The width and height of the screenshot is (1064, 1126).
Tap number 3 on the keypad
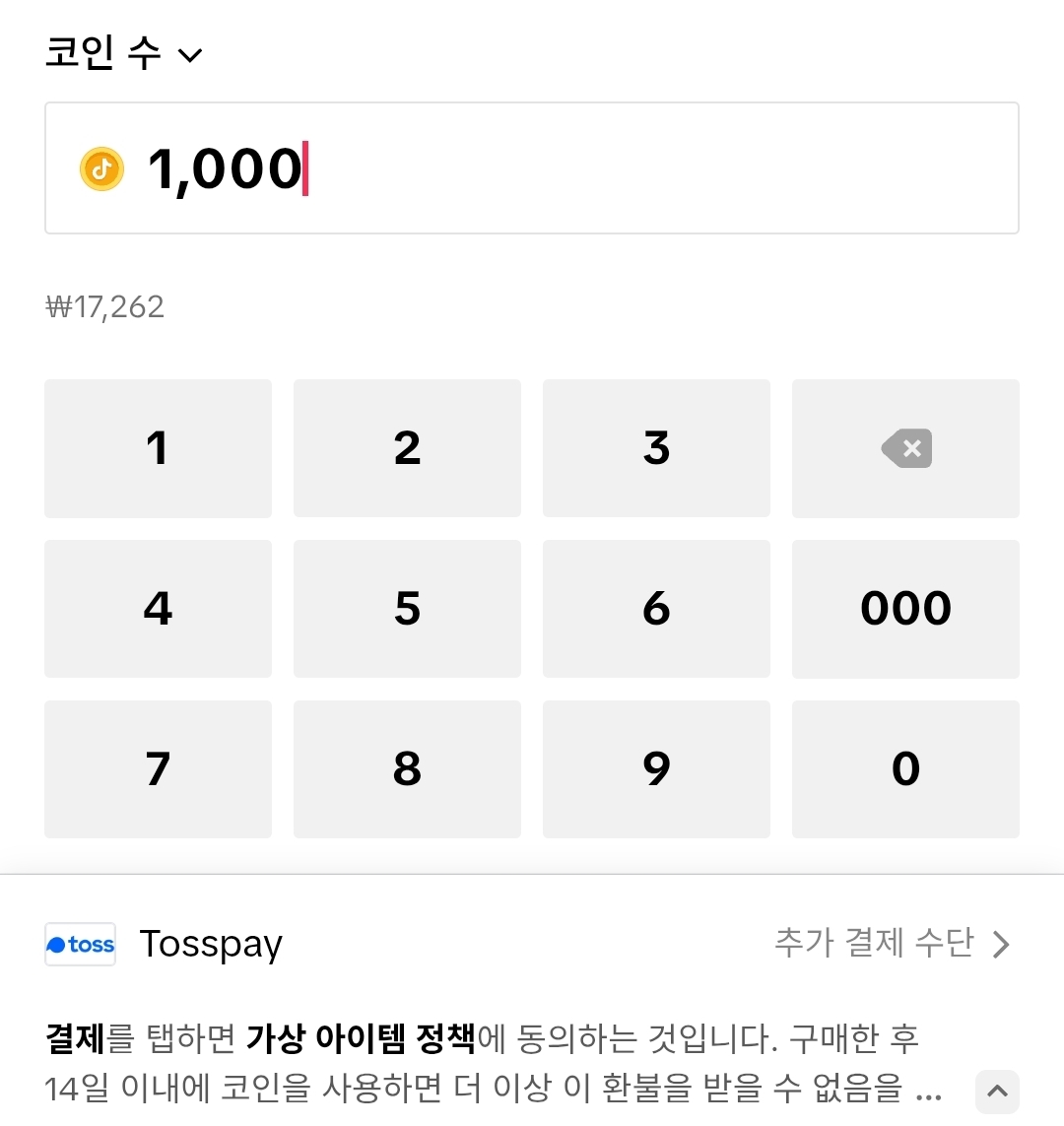coord(656,448)
